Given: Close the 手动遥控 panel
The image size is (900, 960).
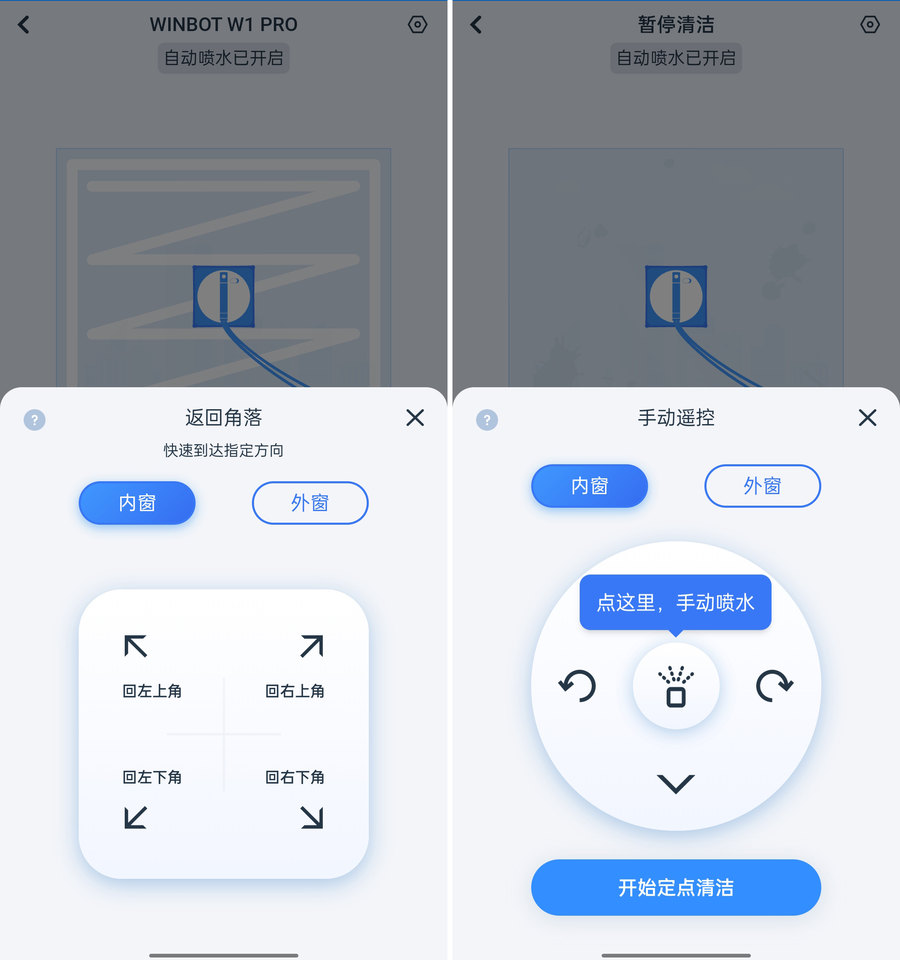Looking at the screenshot, I should pyautogui.click(x=867, y=418).
